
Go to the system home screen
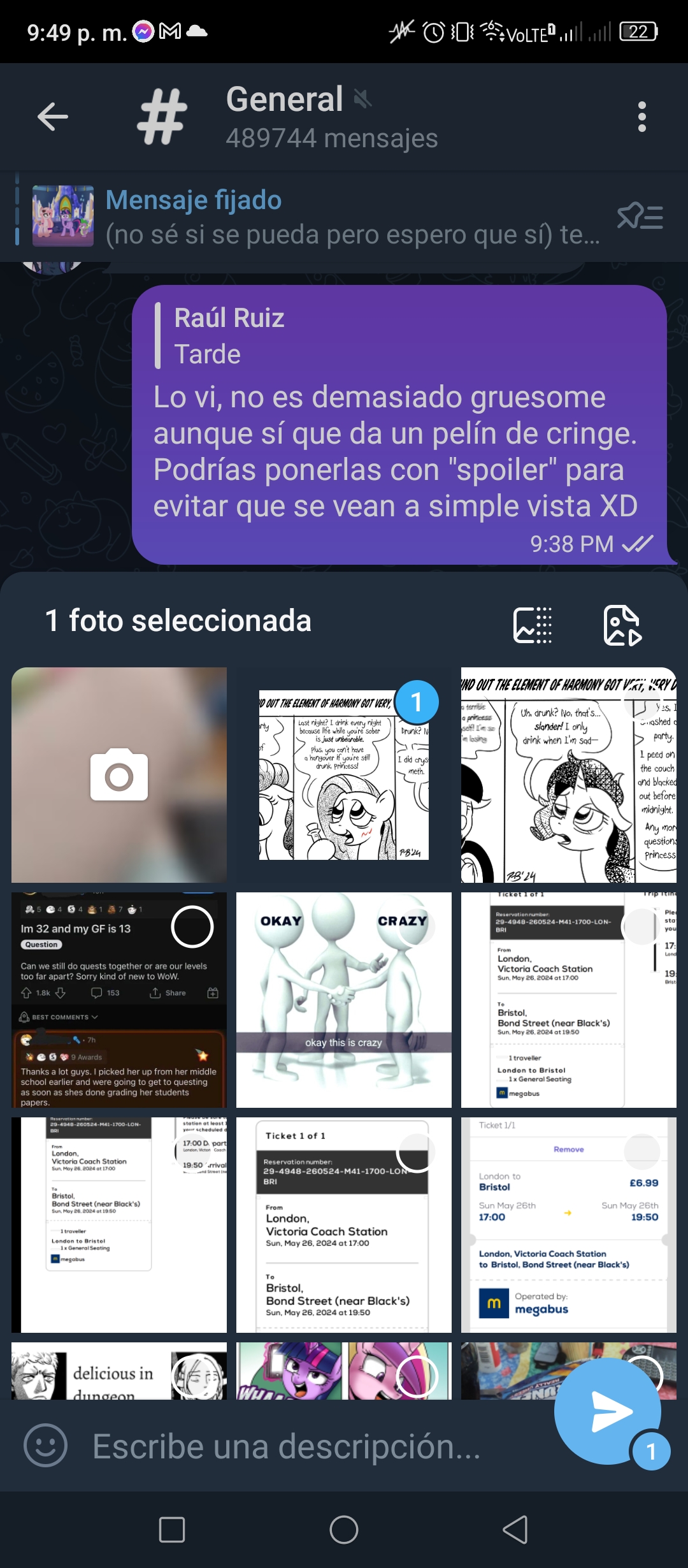tap(344, 1530)
